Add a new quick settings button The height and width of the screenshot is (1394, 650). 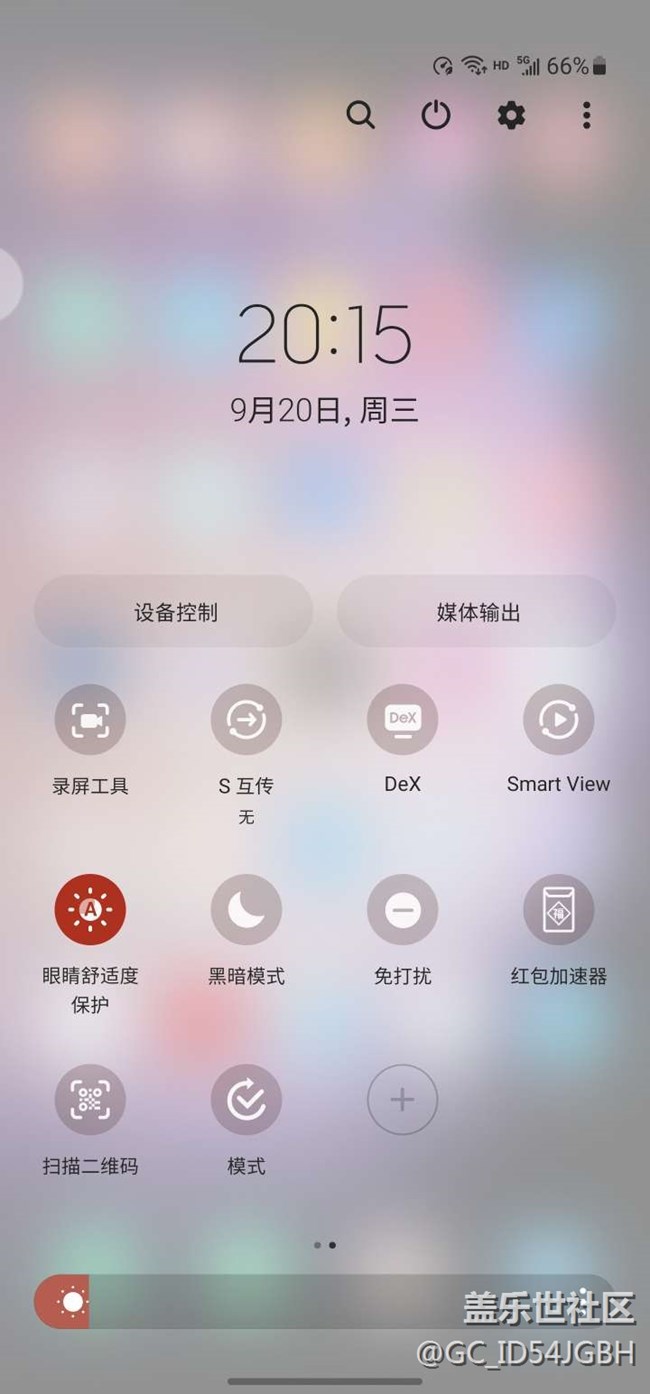(x=402, y=1099)
